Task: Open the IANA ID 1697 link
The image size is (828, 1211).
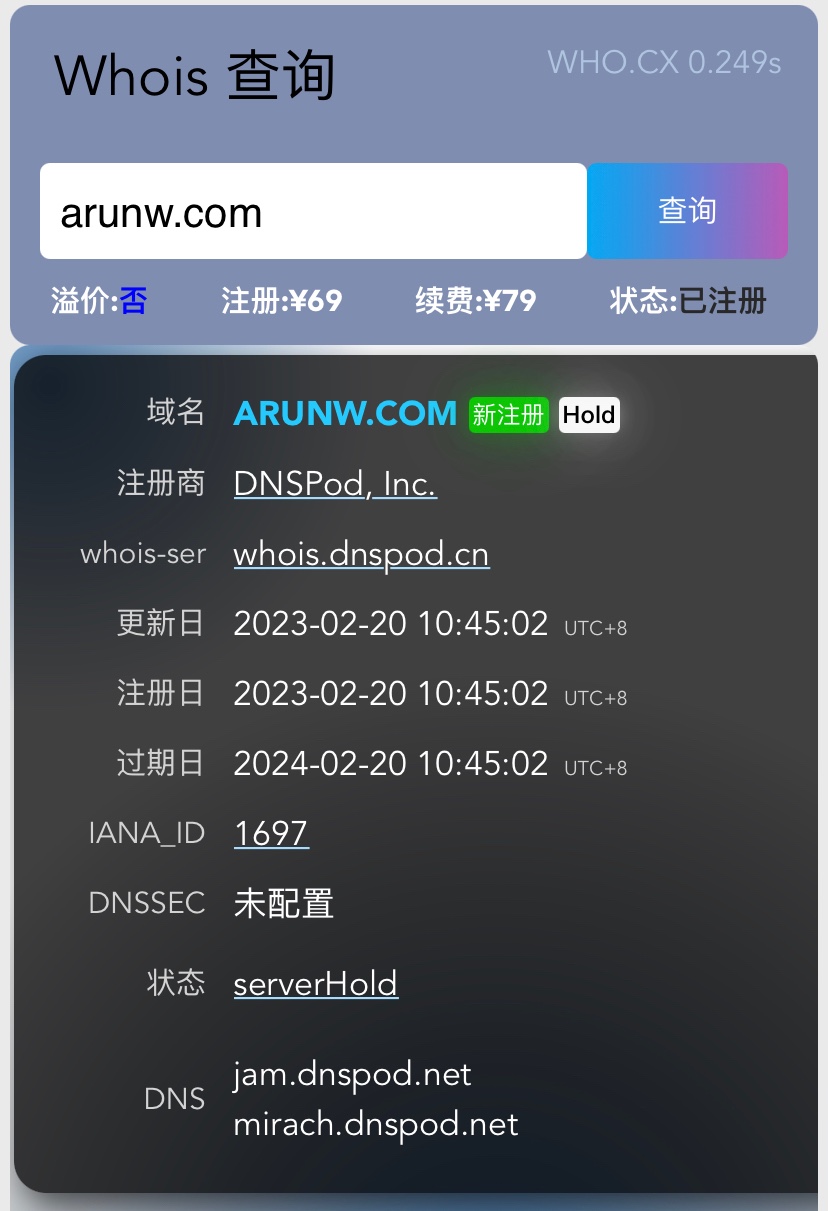Action: point(271,833)
